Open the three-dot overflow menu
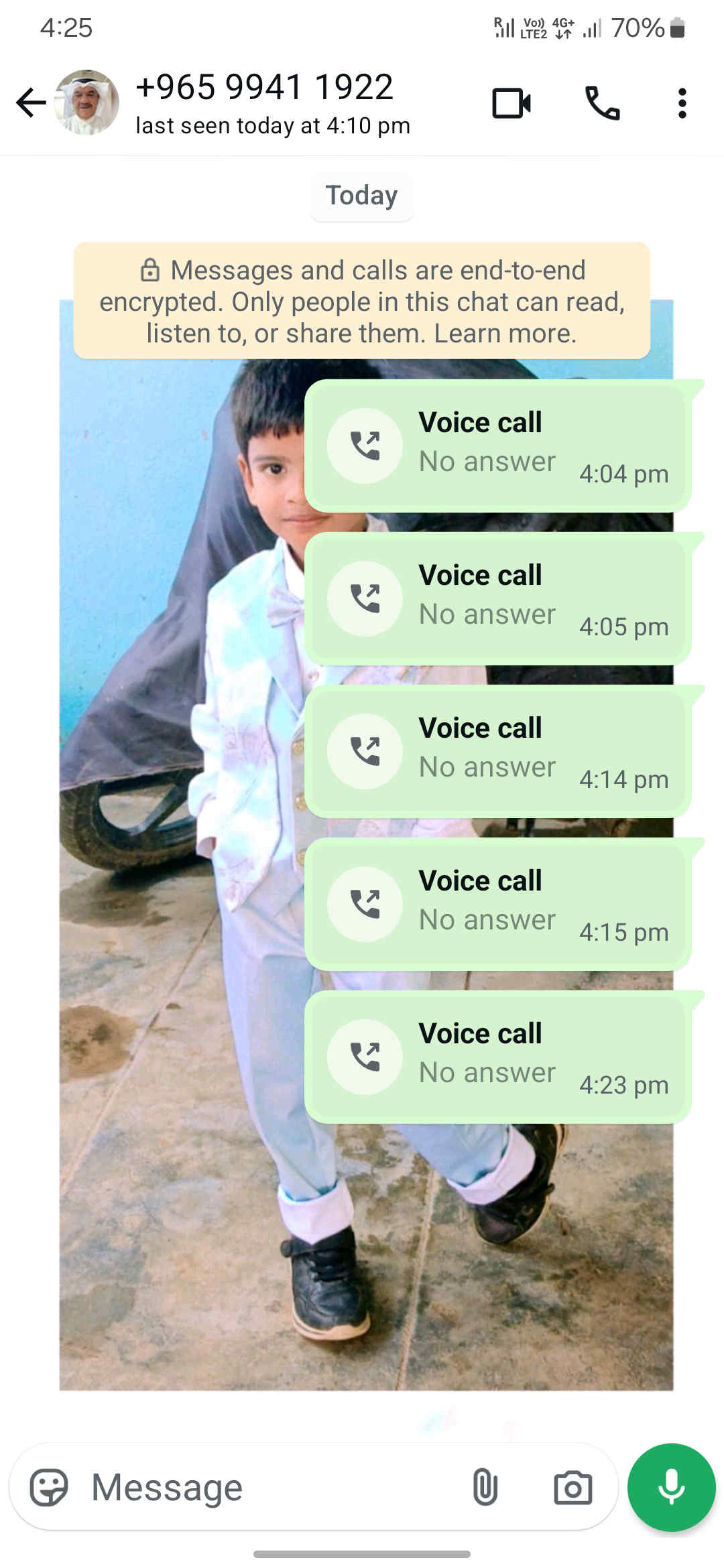Screen dimensions: 724x1568 (x=682, y=103)
